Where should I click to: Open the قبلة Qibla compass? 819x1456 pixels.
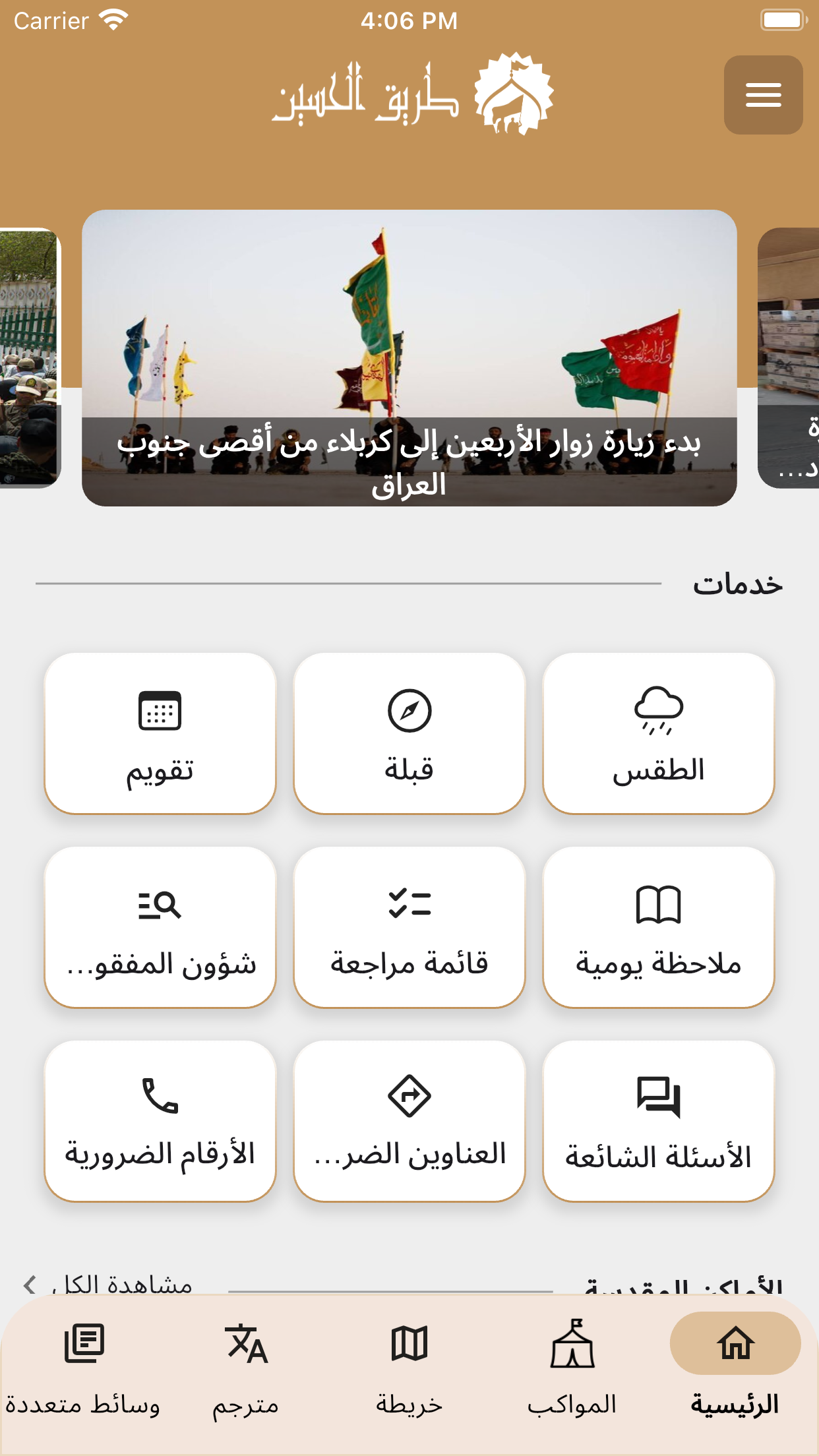[409, 733]
